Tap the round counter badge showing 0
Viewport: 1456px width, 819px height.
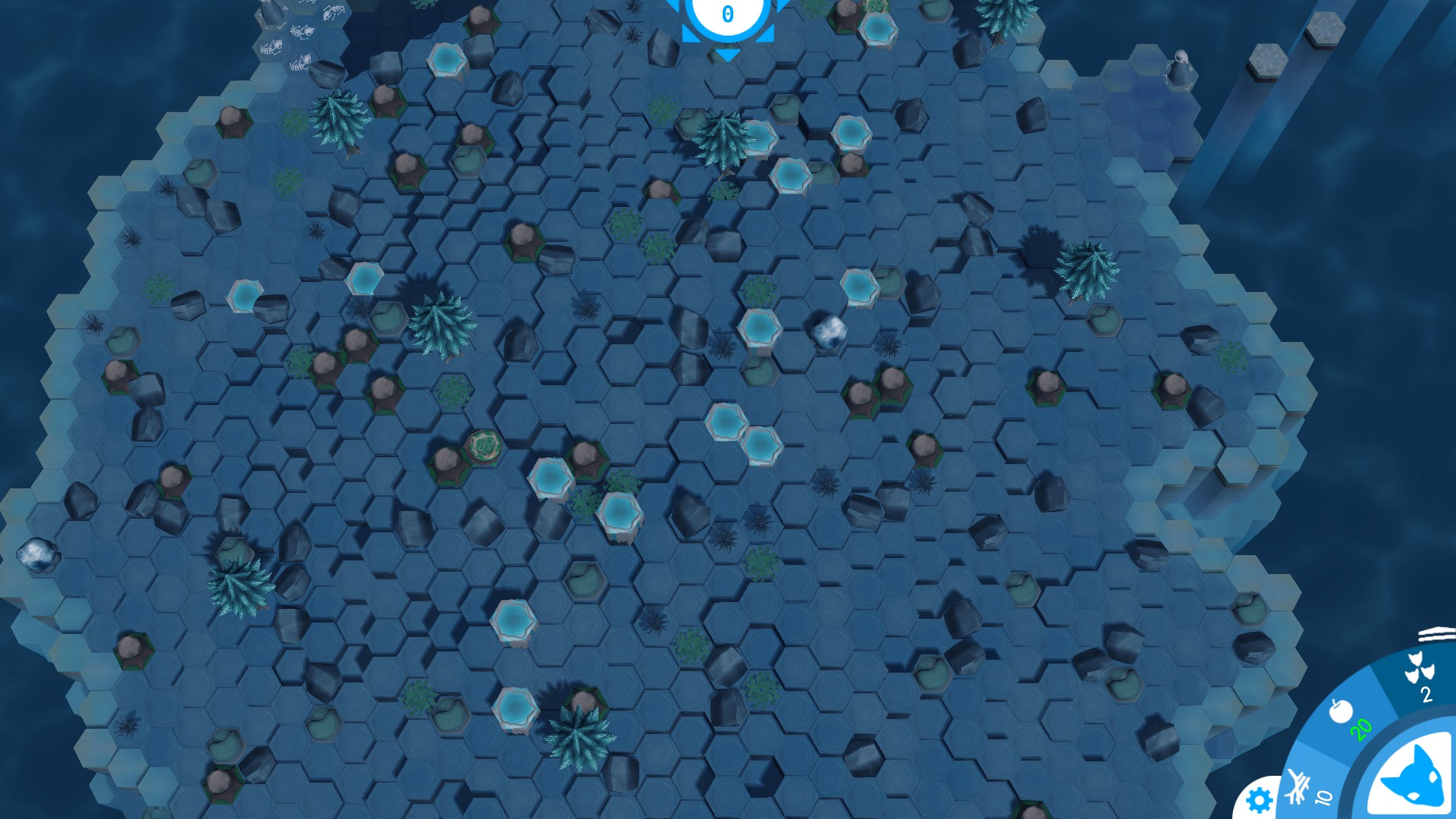tap(727, 15)
